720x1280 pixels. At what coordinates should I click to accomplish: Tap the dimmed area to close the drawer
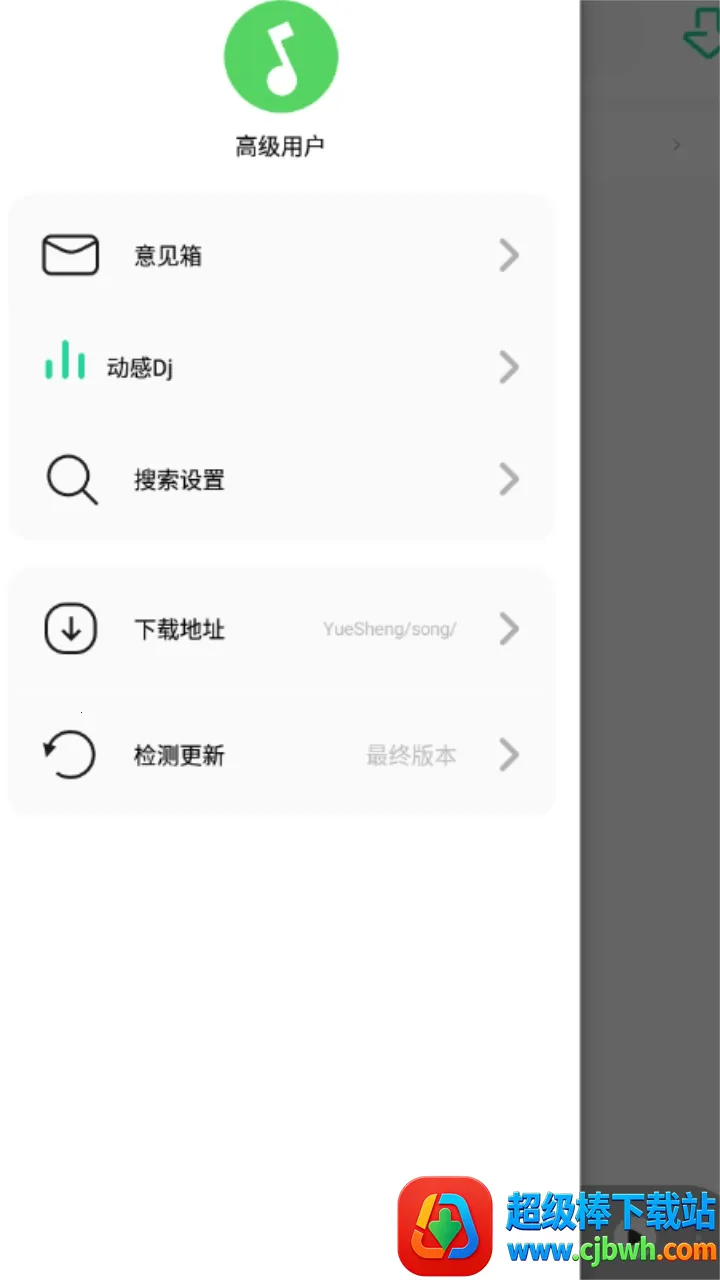[x=650, y=600]
